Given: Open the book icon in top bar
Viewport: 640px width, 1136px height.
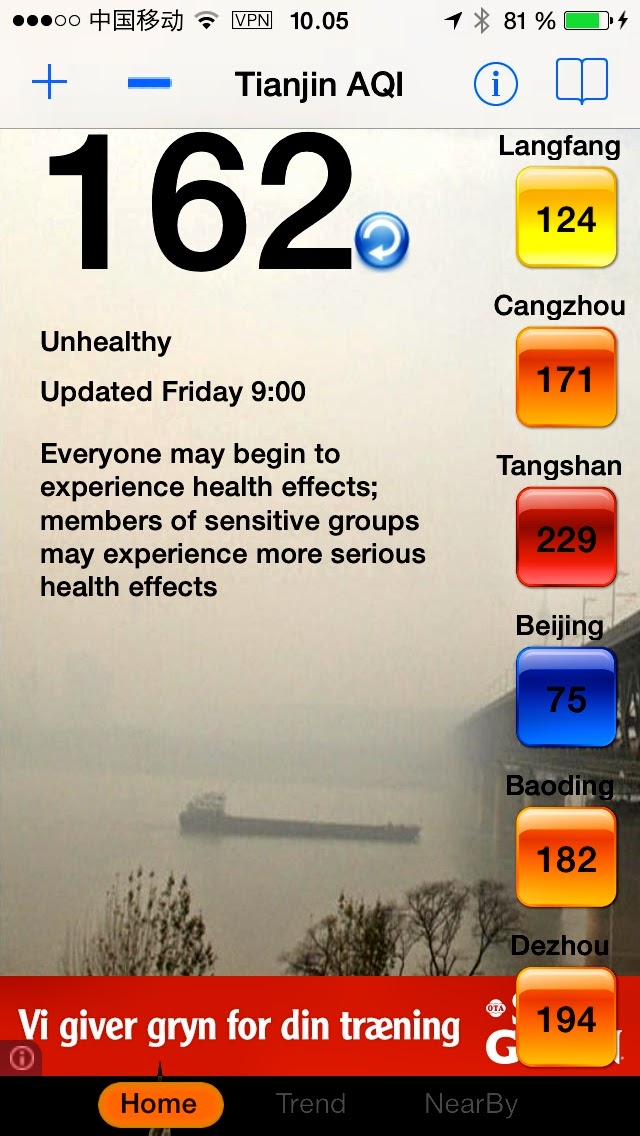Looking at the screenshot, I should (x=582, y=81).
